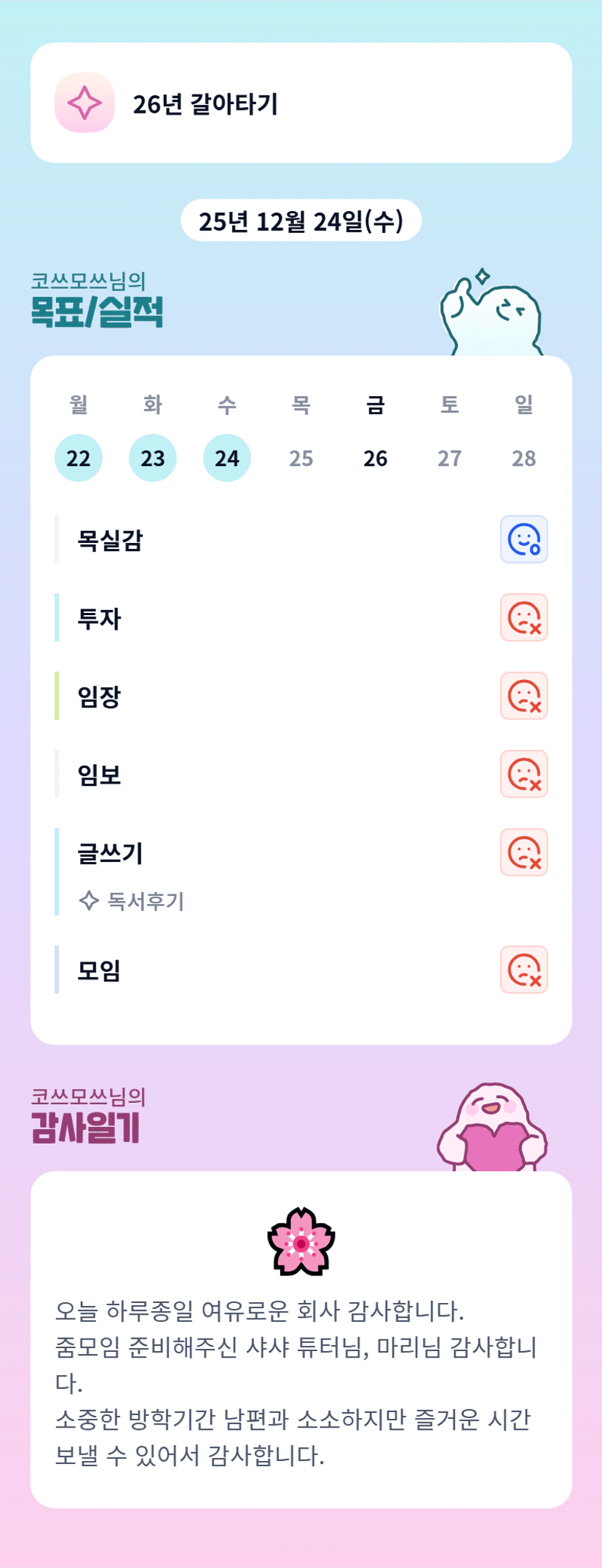This screenshot has width=602, height=1568.
Task: Tap the sad-face status icon for 임장
Action: pyautogui.click(x=524, y=696)
